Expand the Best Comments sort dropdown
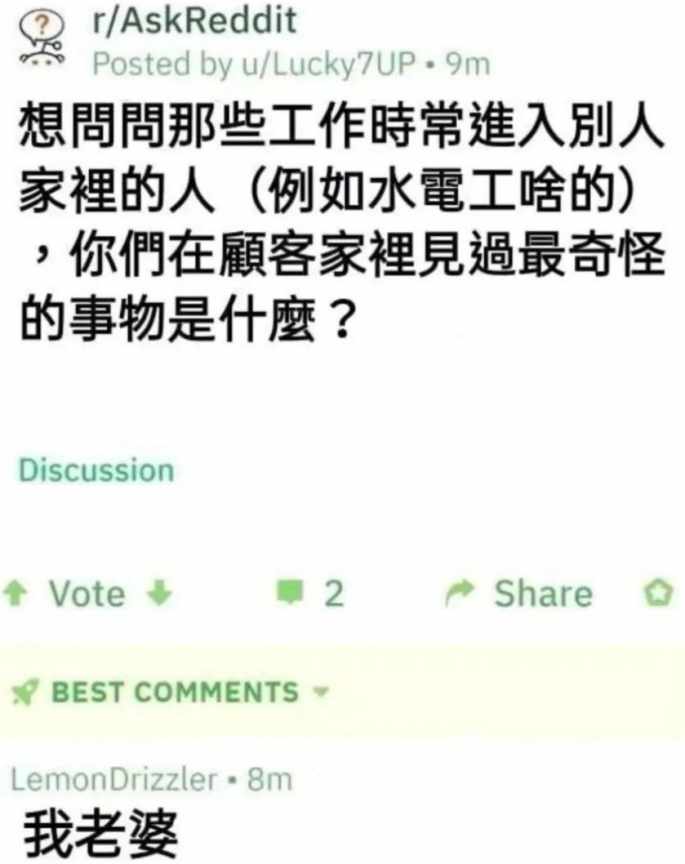Image resolution: width=685 pixels, height=864 pixels. 322,692
